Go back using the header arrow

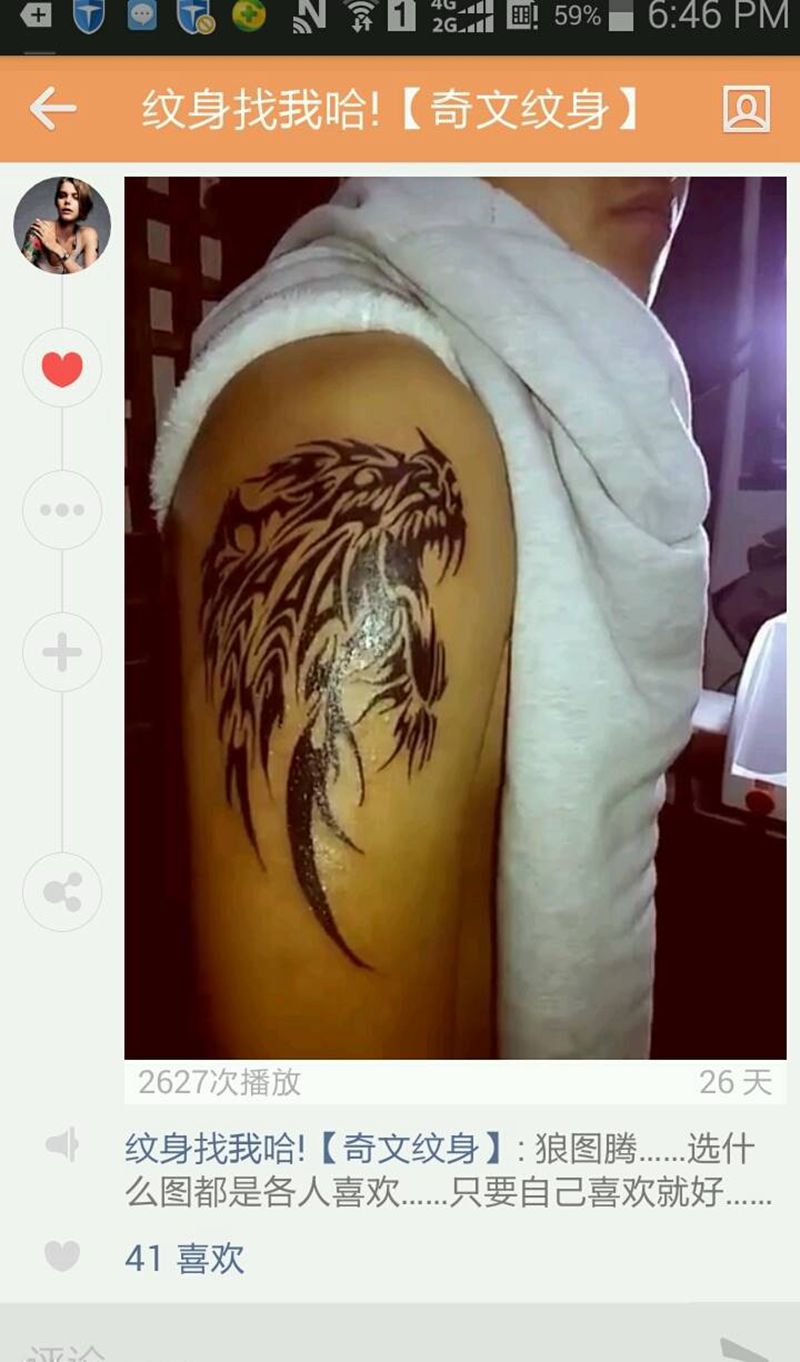click(53, 109)
